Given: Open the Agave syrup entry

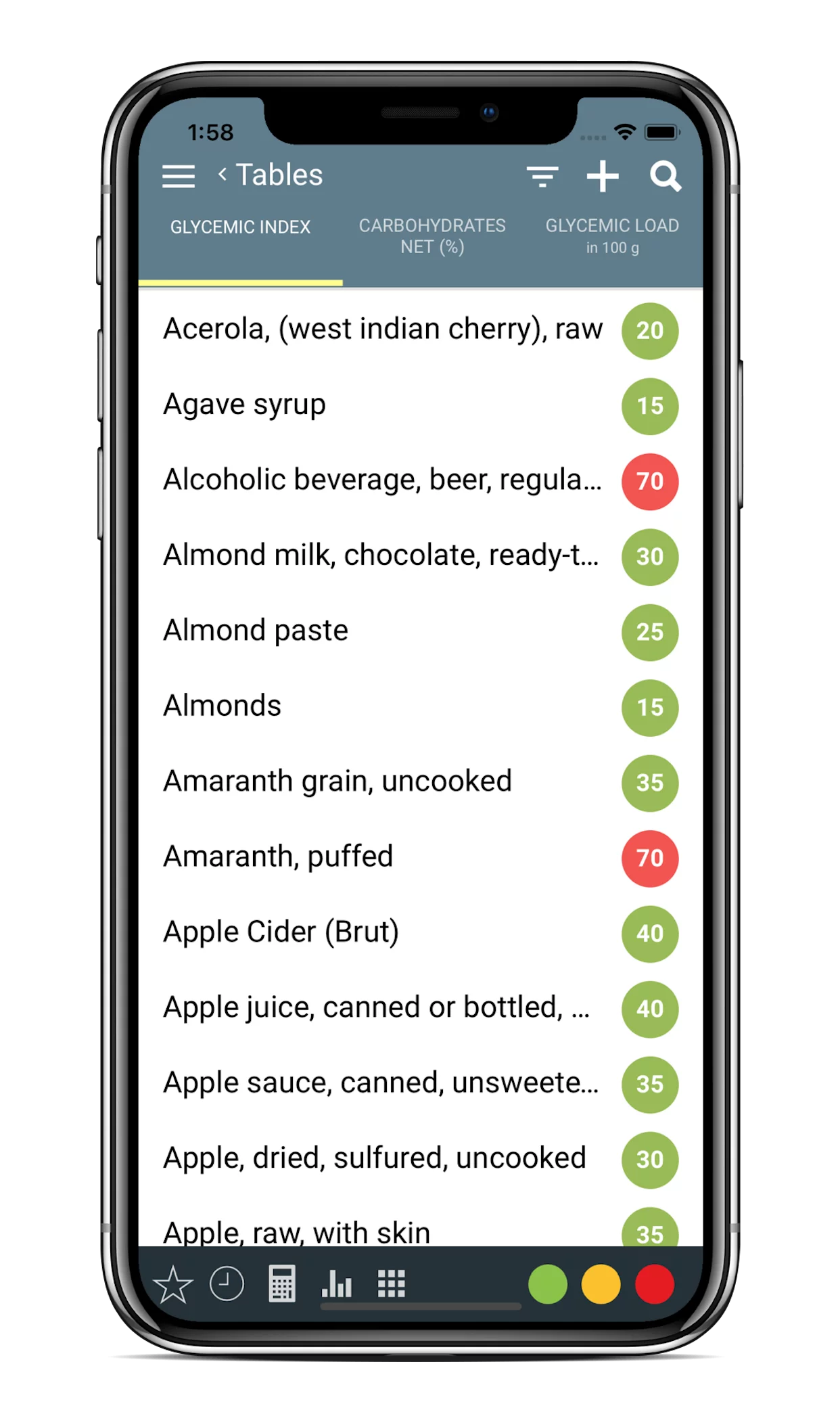Looking at the screenshot, I should (x=421, y=406).
